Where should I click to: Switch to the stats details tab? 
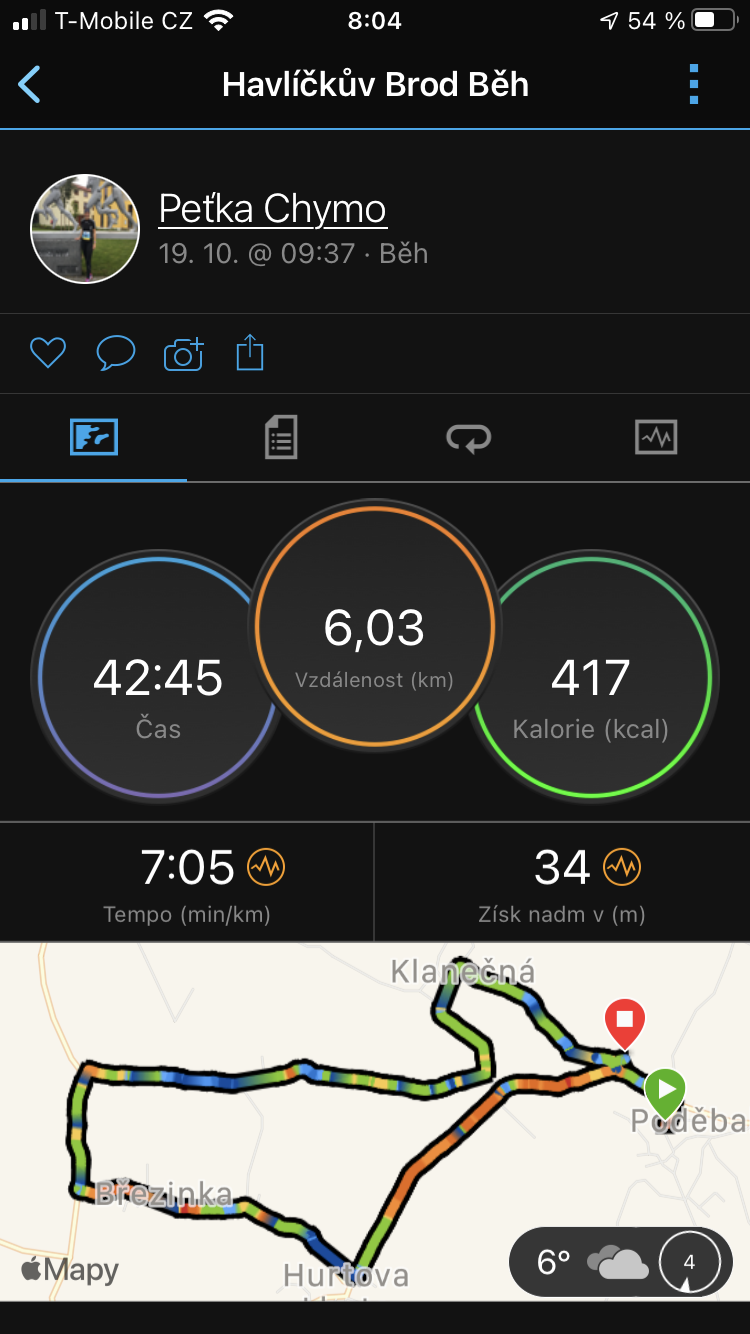[x=281, y=438]
